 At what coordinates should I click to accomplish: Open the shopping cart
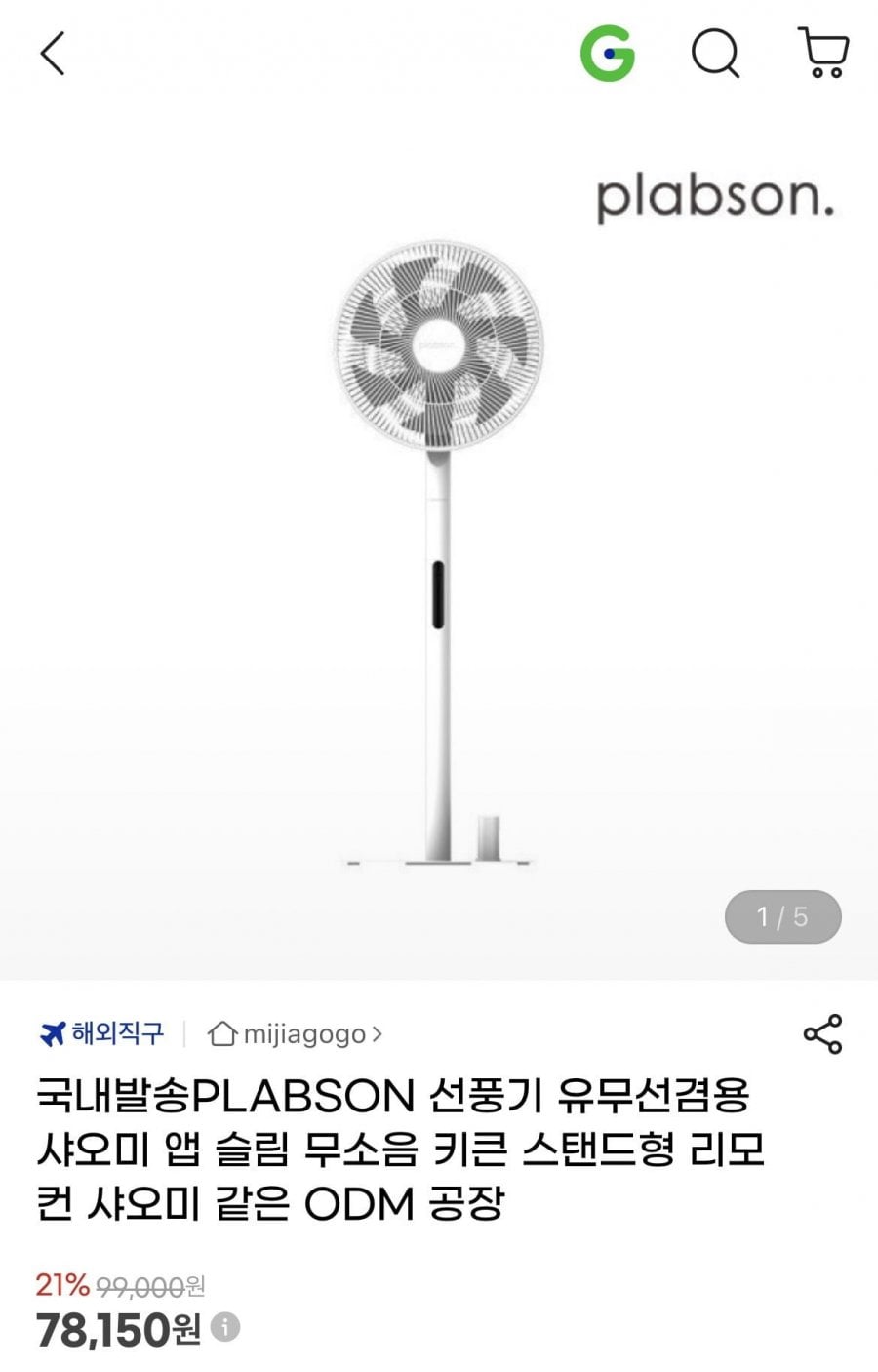[823, 53]
